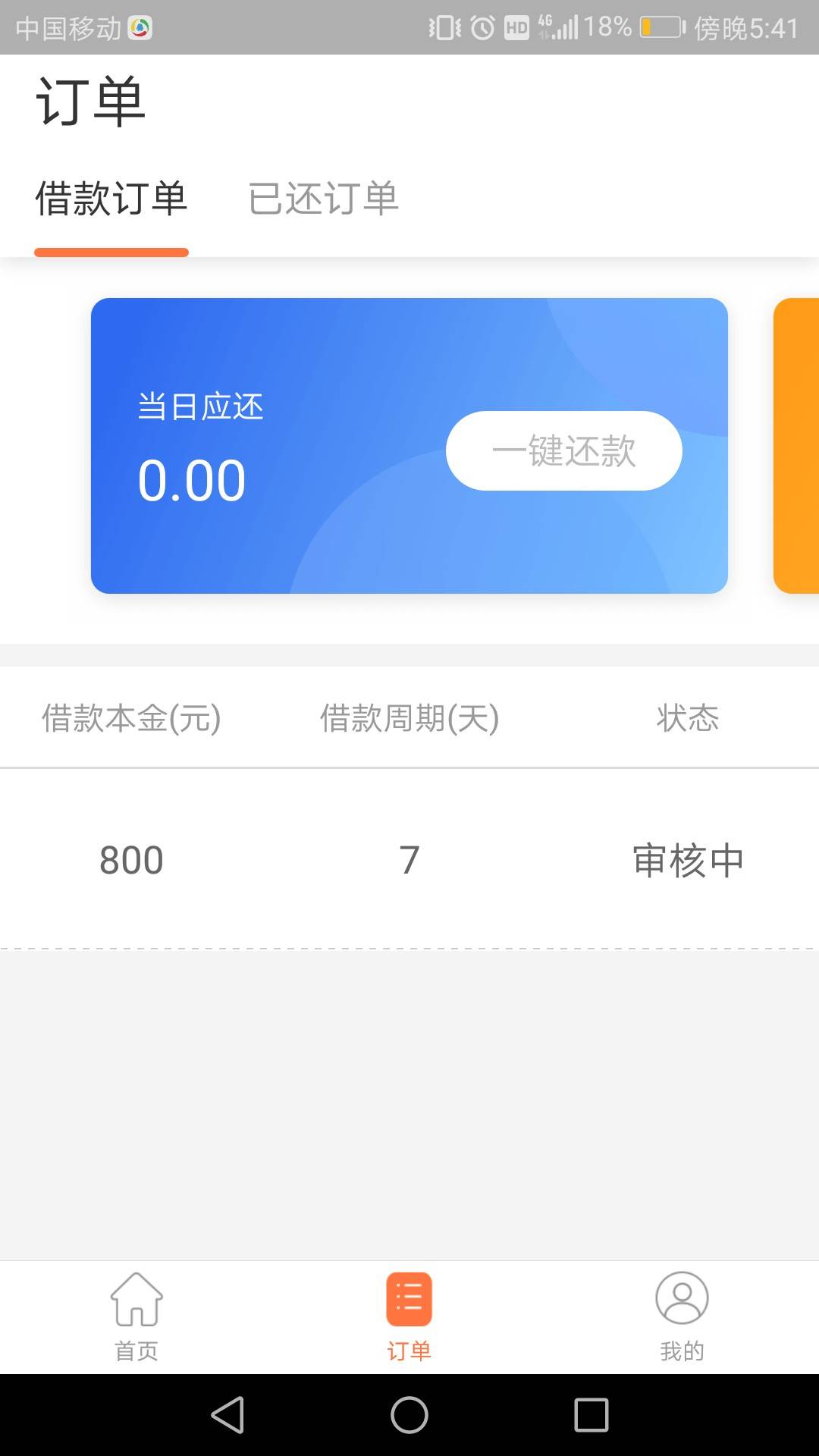Open the 我的 profile tab
Screen dimensions: 819x1456
tap(682, 1317)
